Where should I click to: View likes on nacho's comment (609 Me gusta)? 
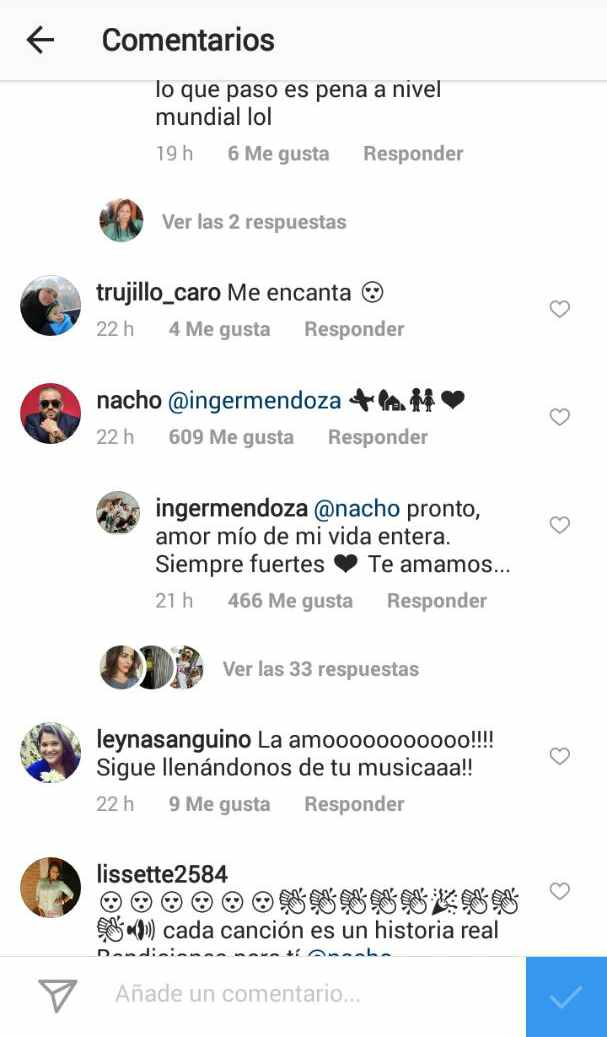click(231, 437)
